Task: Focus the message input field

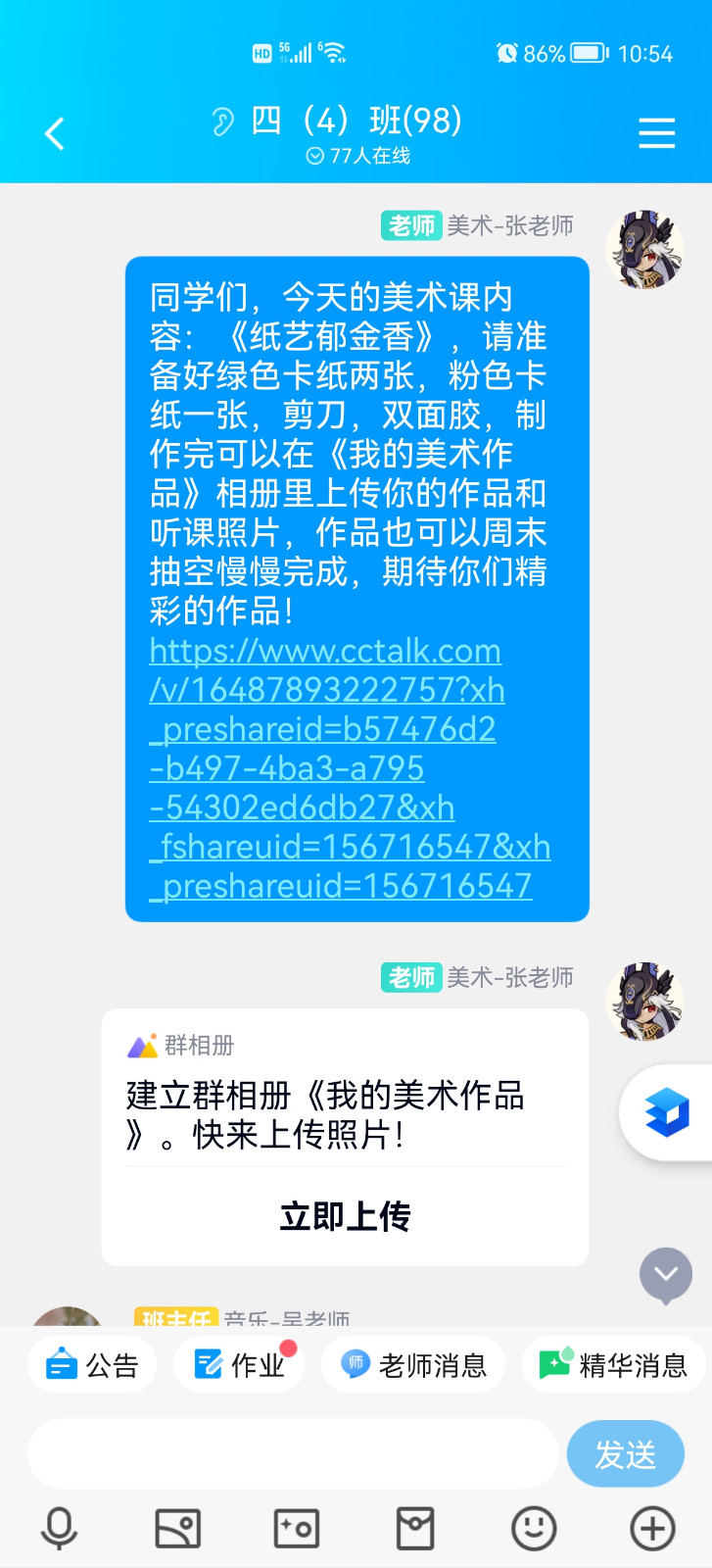Action: (292, 1453)
